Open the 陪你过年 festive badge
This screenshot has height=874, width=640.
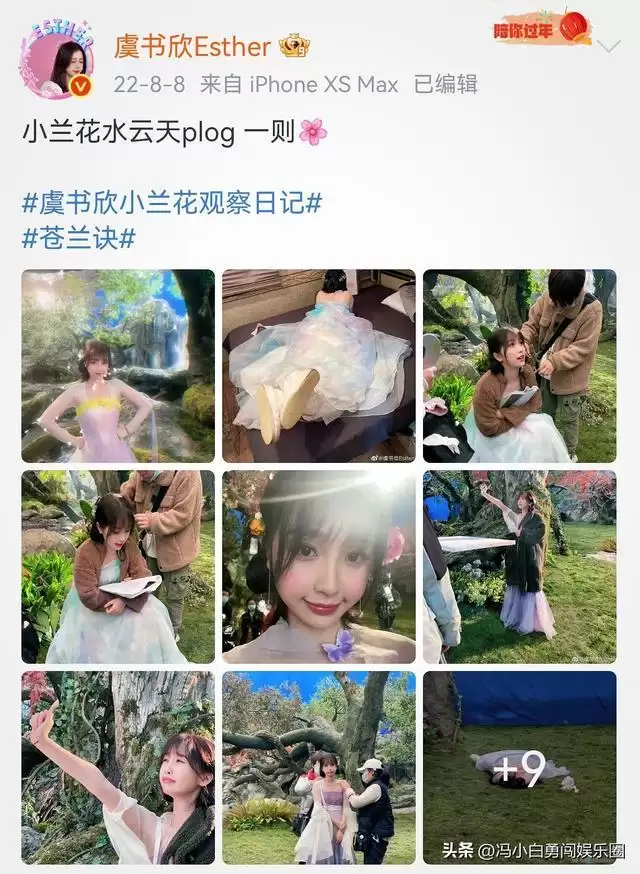point(541,29)
